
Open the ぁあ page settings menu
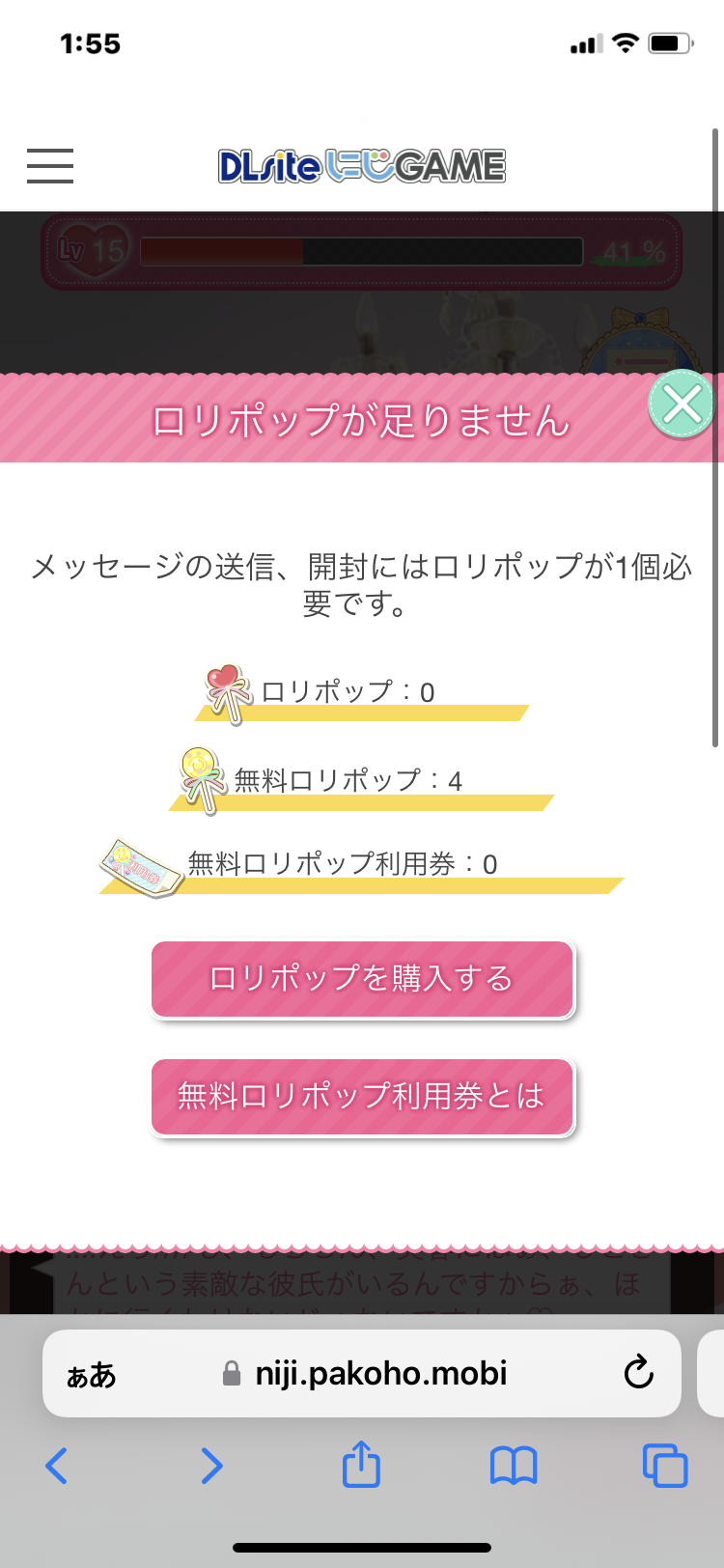coord(91,1374)
